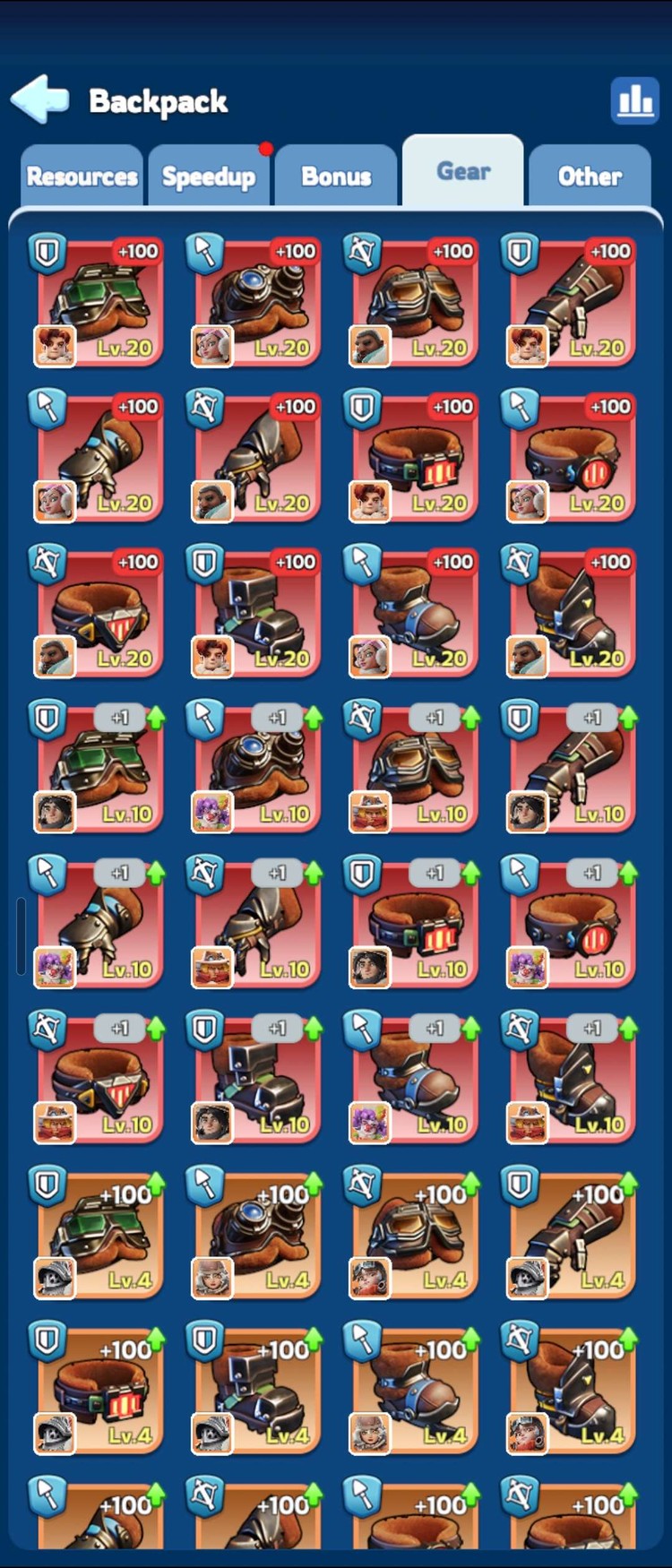Go back from the Backpack screen

[39, 99]
